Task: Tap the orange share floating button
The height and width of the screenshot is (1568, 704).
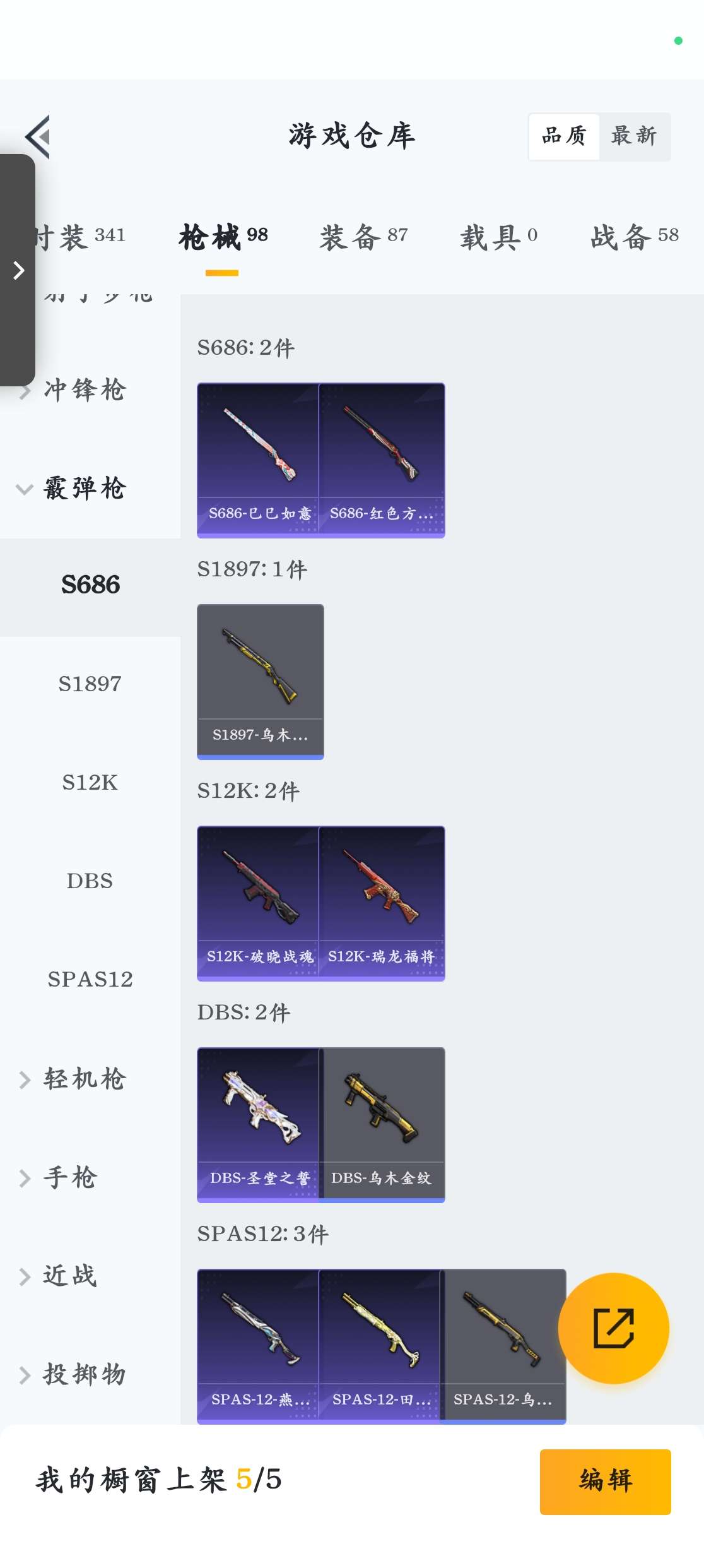Action: point(613,1328)
